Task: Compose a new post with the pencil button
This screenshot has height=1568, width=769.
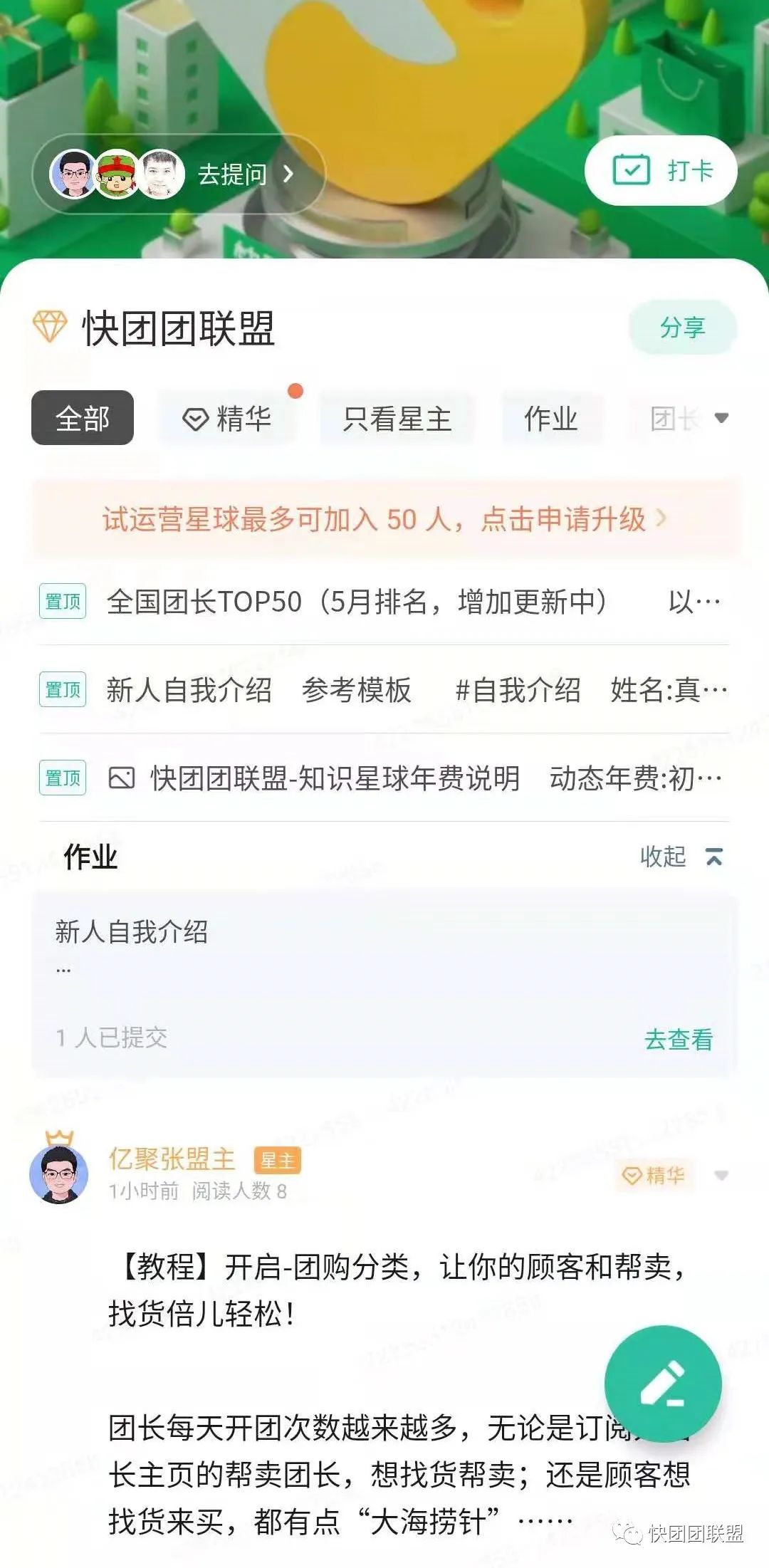Action: [662, 1384]
